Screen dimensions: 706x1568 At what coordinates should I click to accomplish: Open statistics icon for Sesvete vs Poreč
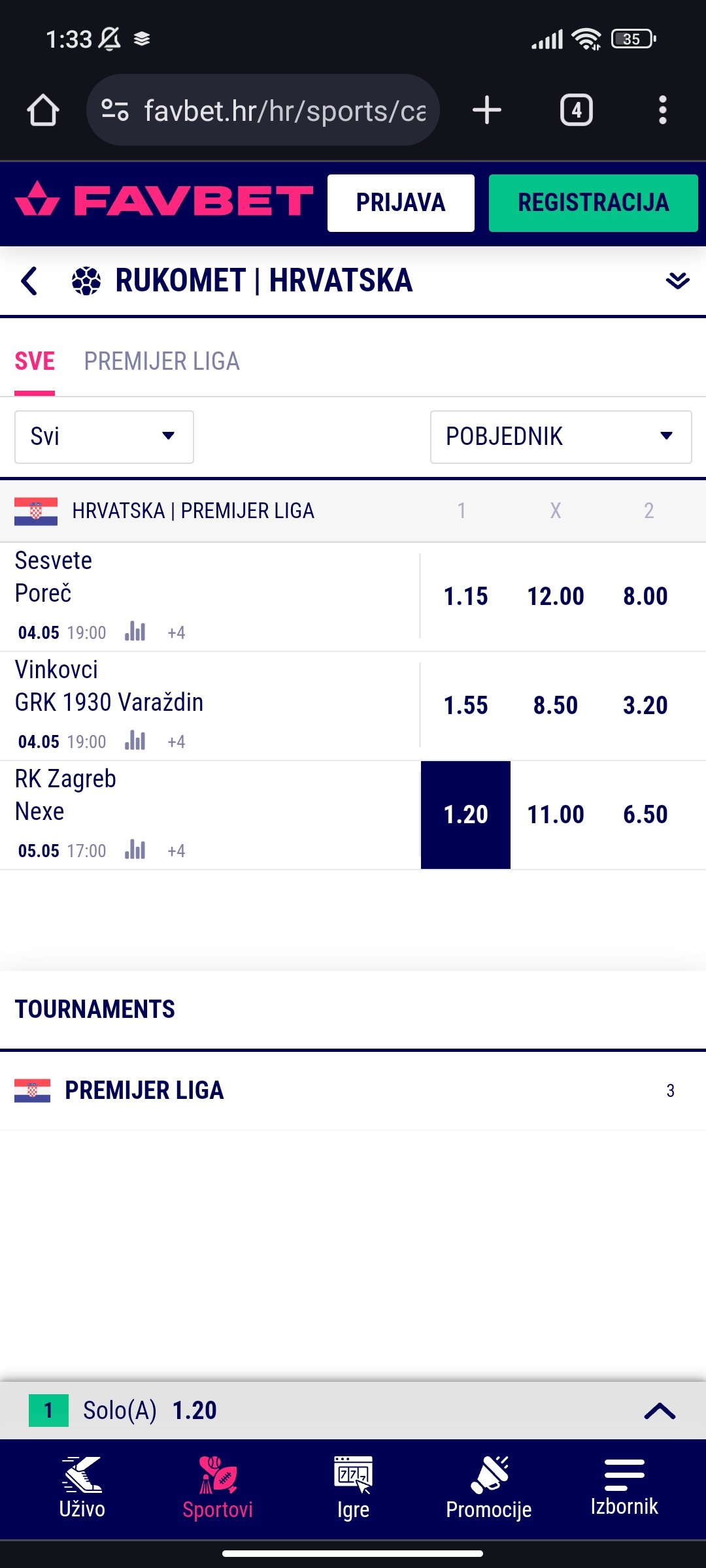tap(135, 631)
